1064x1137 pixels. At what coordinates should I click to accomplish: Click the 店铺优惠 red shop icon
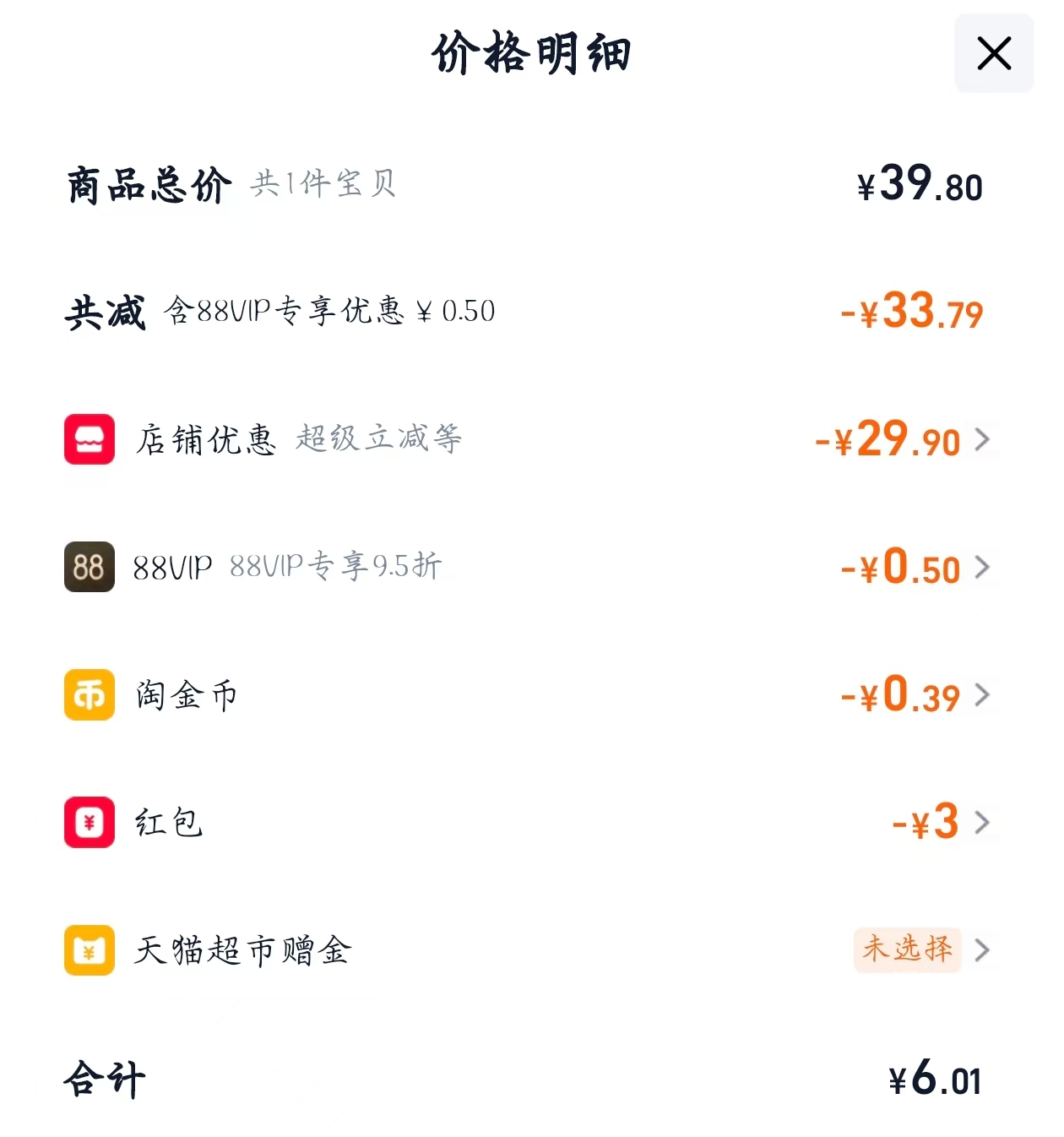tap(89, 440)
